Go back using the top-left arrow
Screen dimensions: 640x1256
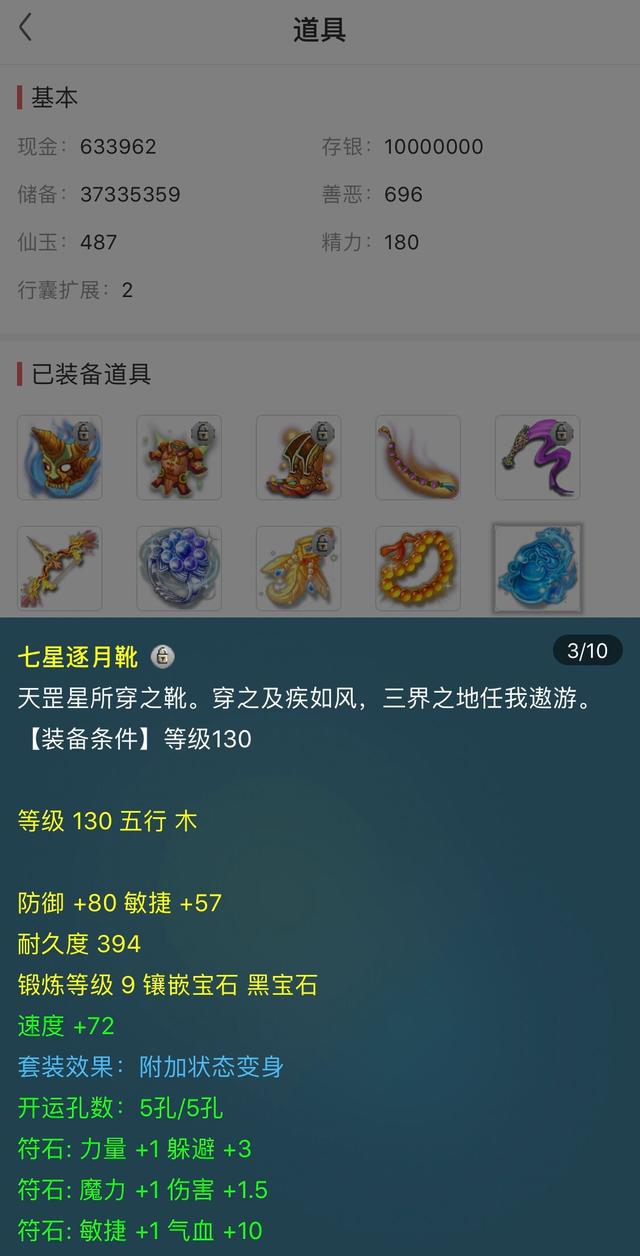click(26, 28)
